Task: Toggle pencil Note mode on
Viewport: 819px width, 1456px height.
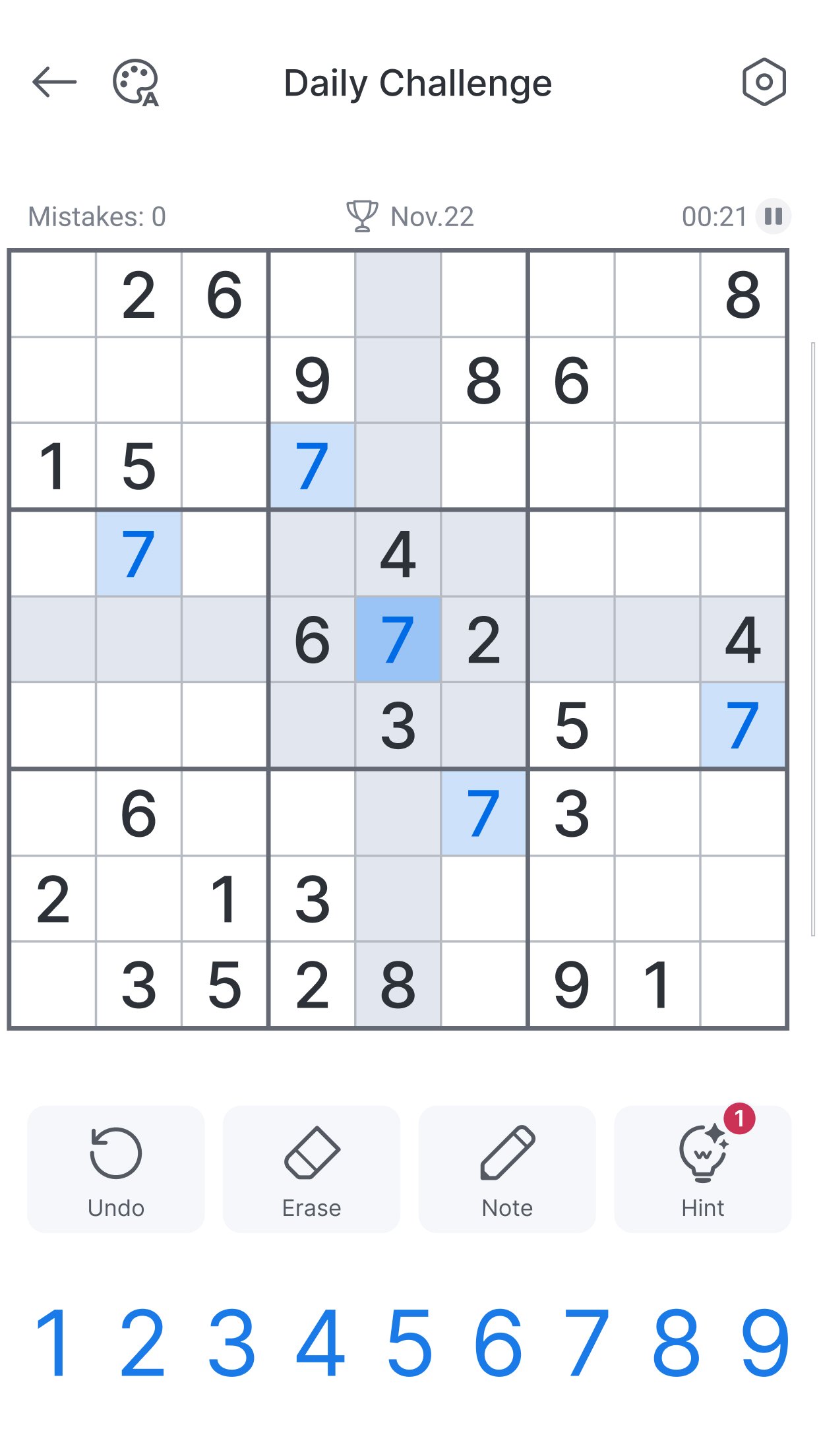Action: [507, 1168]
